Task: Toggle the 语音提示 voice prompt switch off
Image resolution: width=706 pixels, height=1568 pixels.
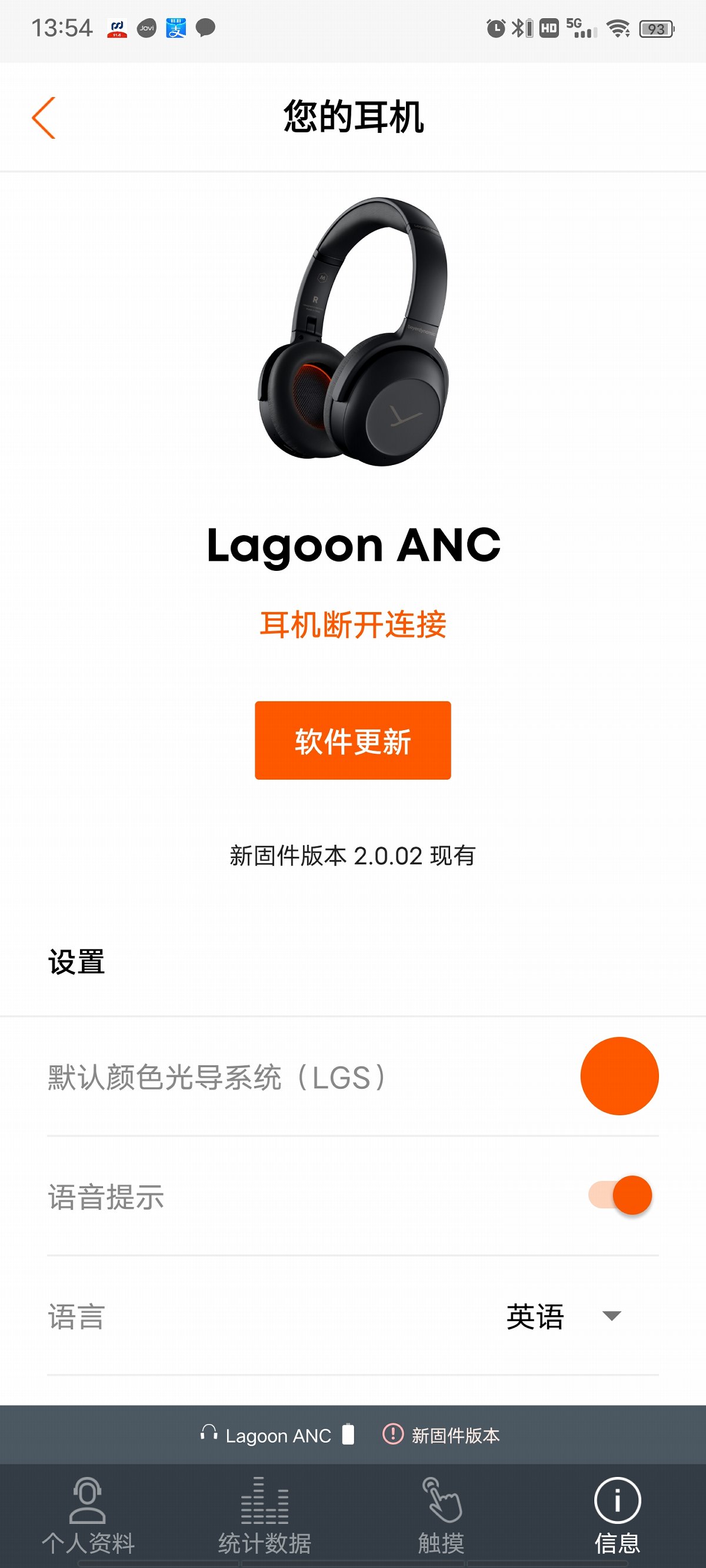Action: tap(622, 1195)
